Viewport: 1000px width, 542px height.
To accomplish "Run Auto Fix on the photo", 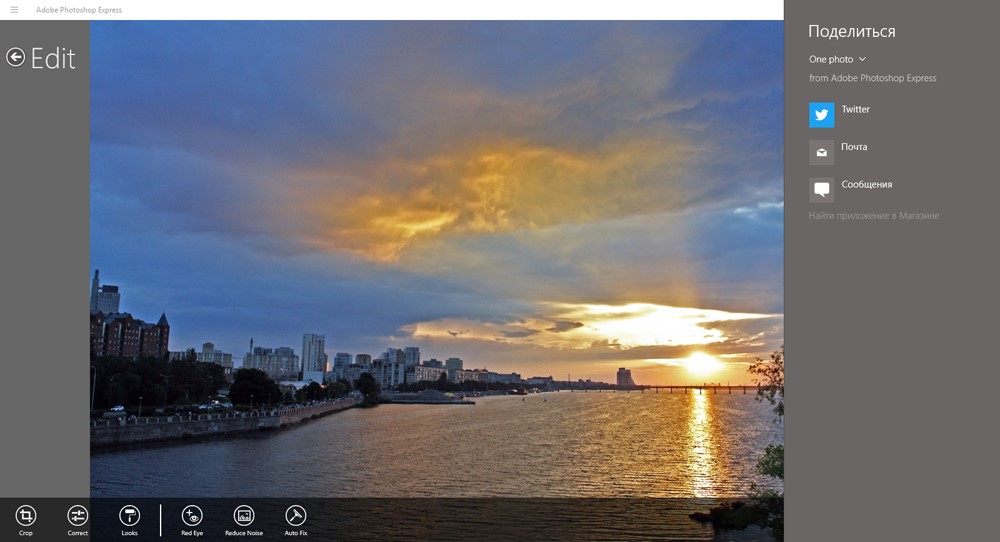I will point(295,520).
